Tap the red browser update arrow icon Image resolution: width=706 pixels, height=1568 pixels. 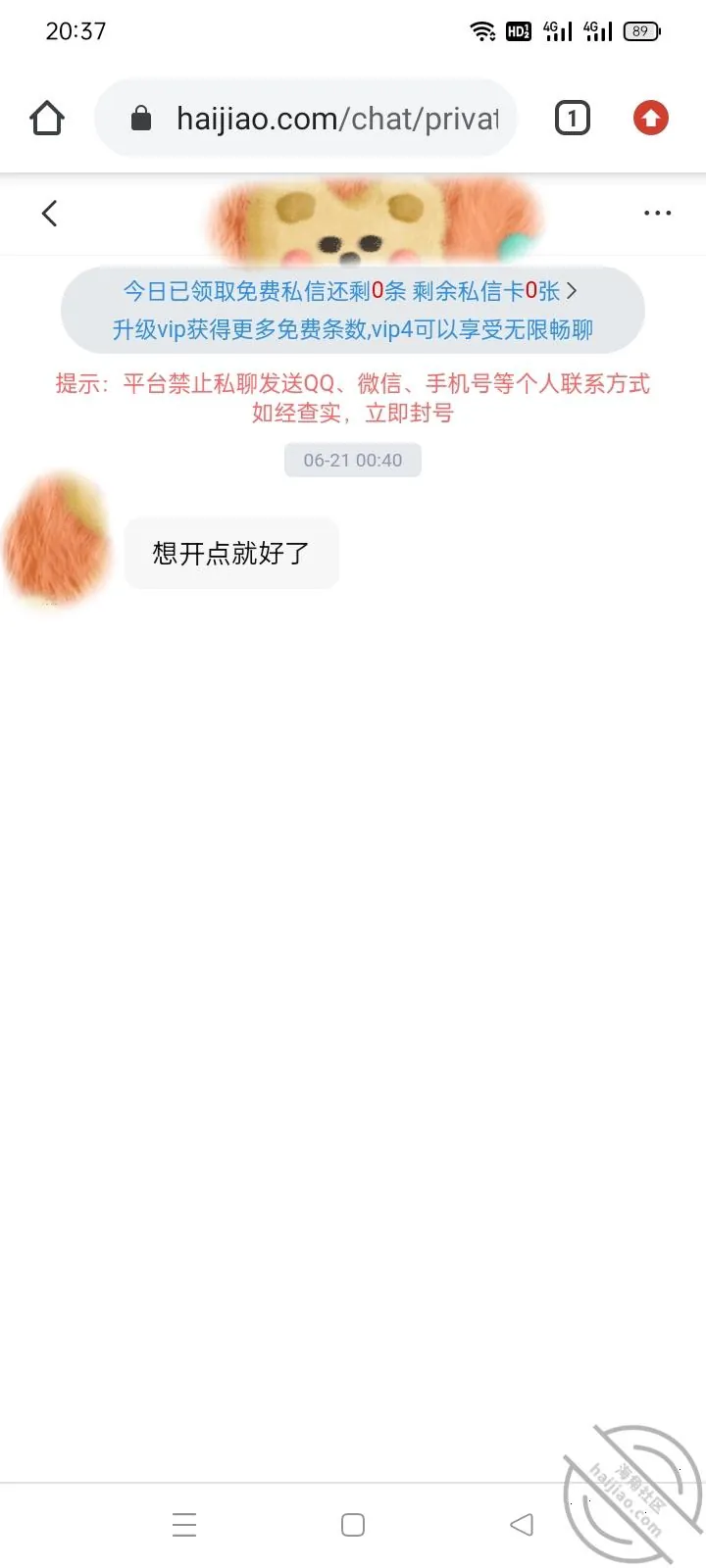coord(650,119)
